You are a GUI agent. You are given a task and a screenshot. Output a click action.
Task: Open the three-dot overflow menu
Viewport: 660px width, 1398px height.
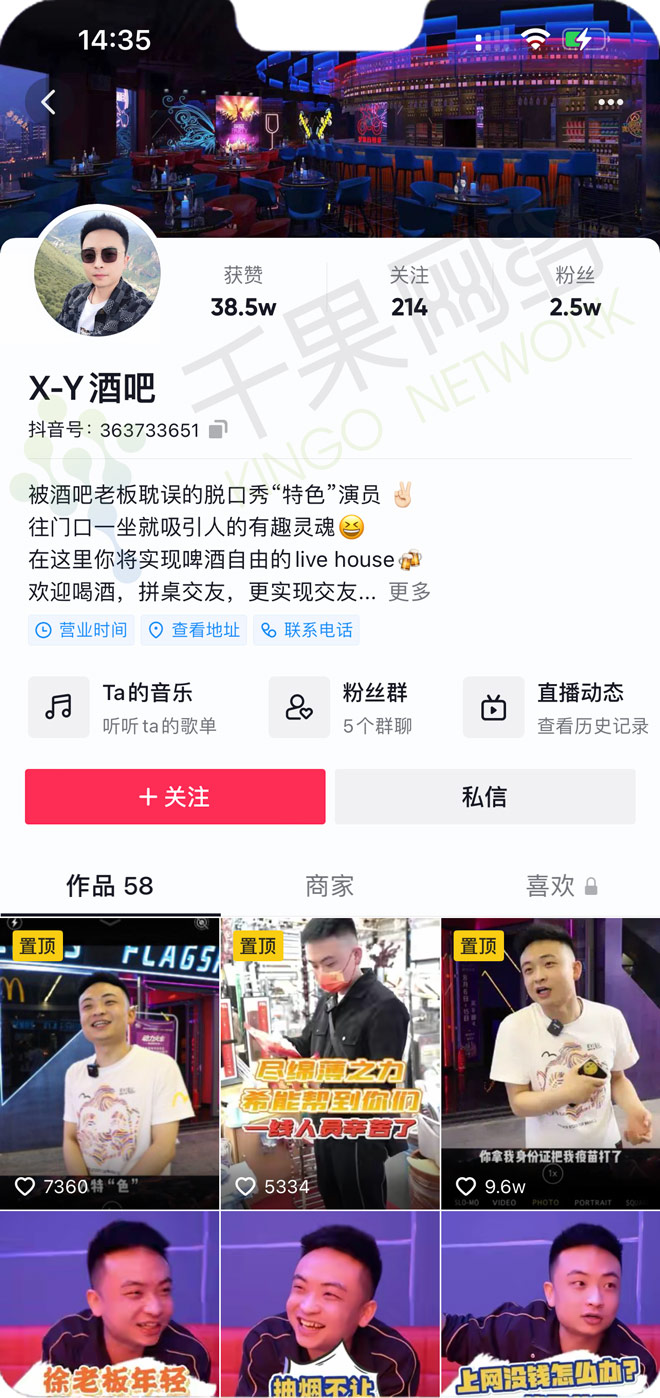tap(610, 103)
